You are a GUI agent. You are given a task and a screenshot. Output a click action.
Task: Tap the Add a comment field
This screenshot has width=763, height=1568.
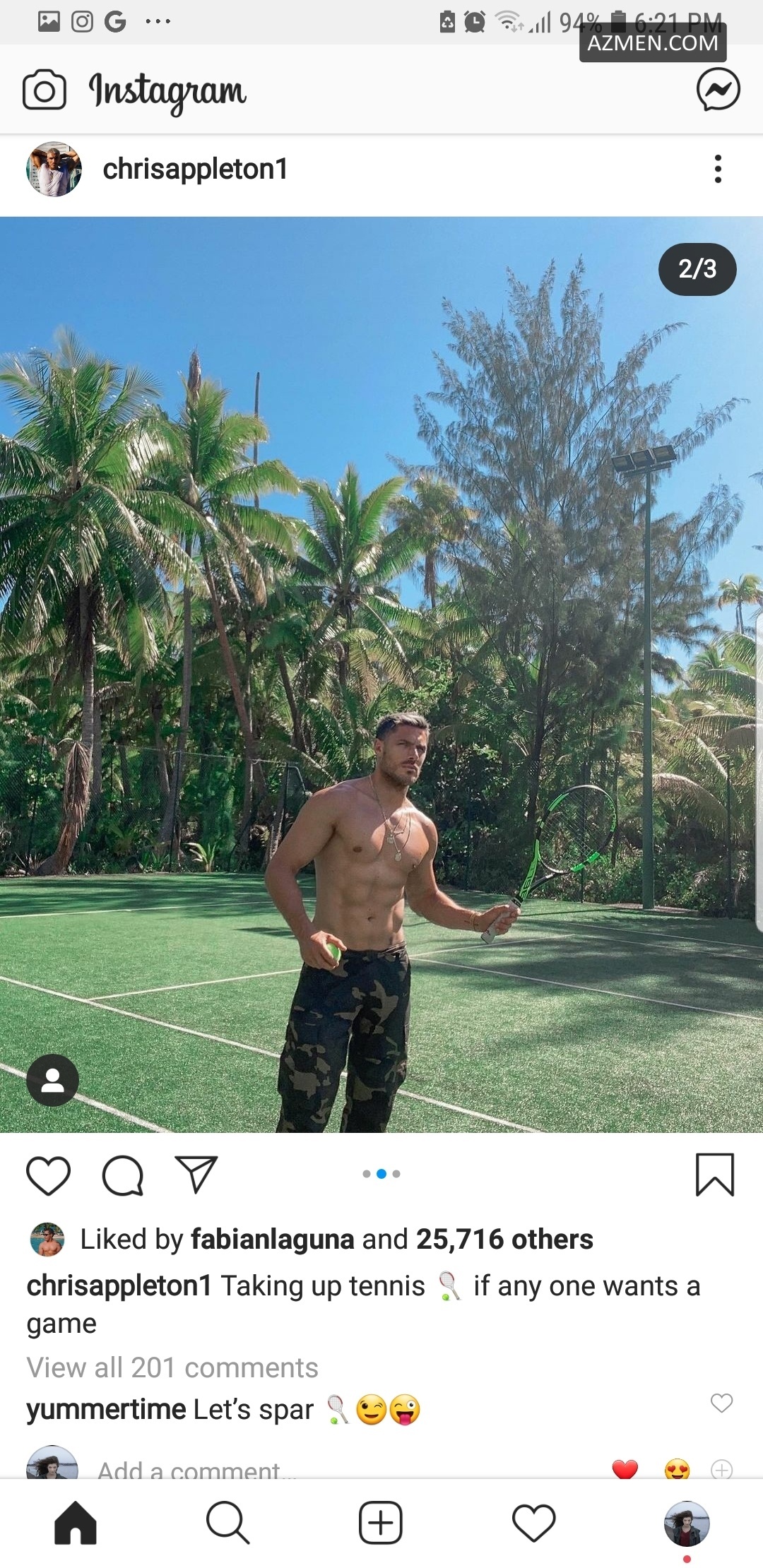pos(191,1469)
